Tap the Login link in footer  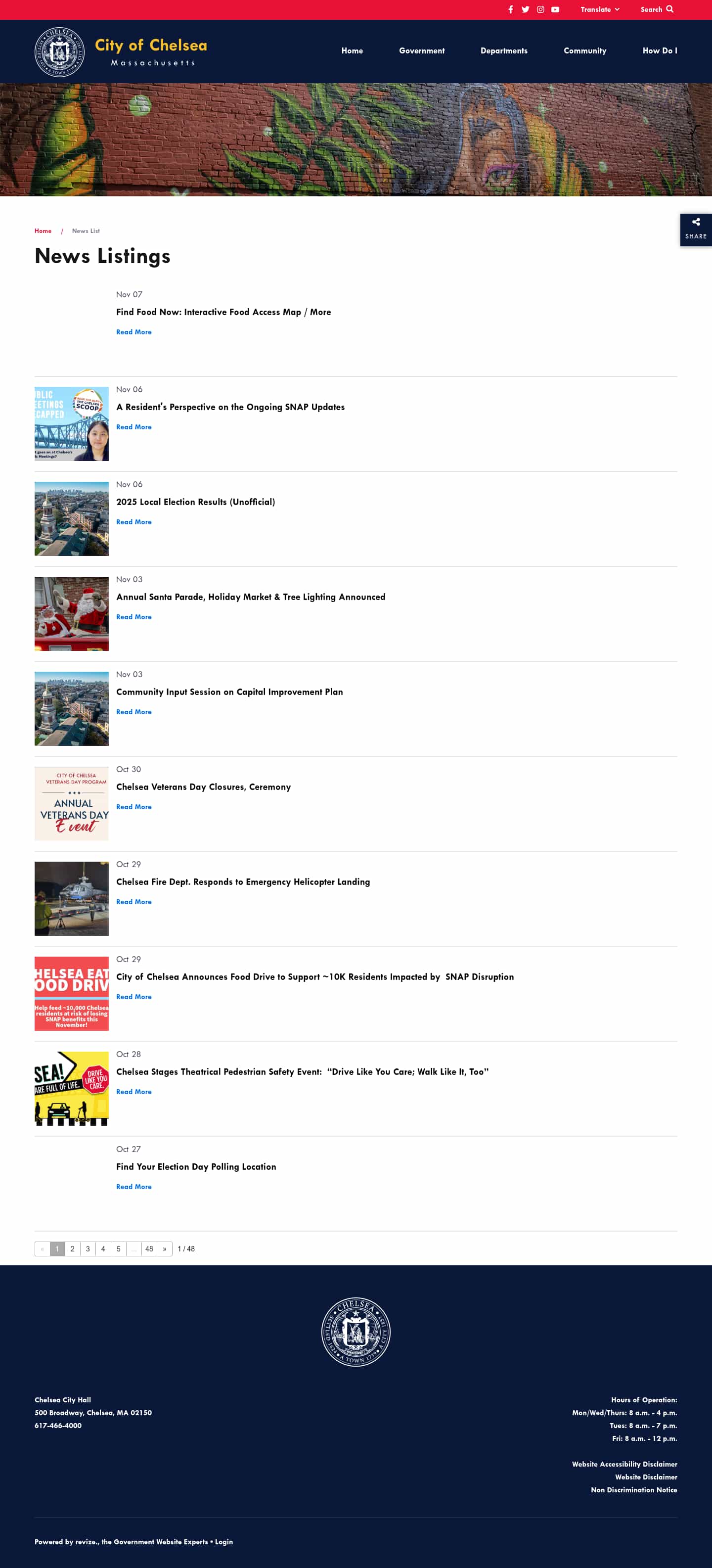click(x=223, y=1542)
